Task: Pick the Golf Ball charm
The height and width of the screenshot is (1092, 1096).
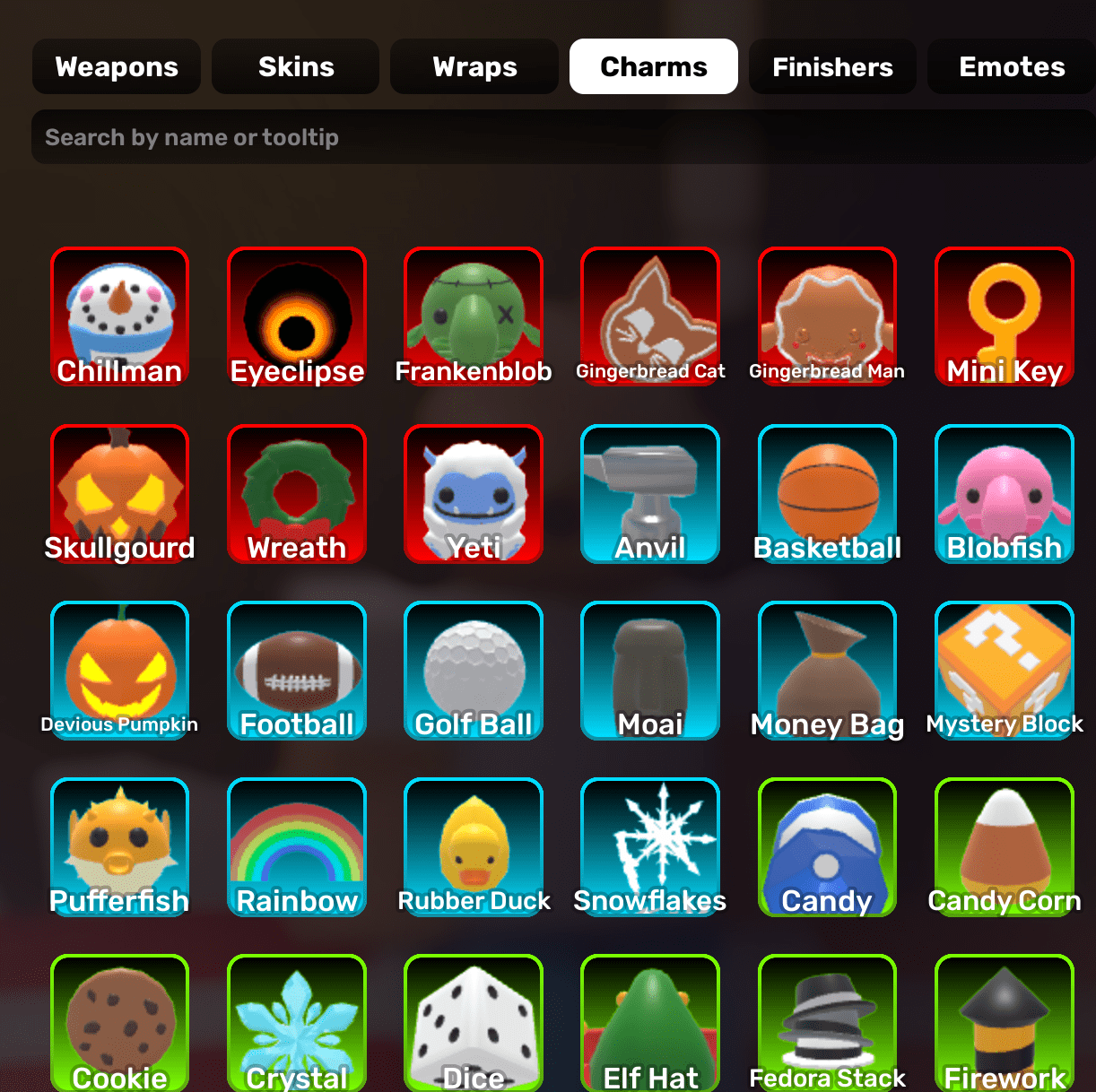Action: [x=474, y=671]
